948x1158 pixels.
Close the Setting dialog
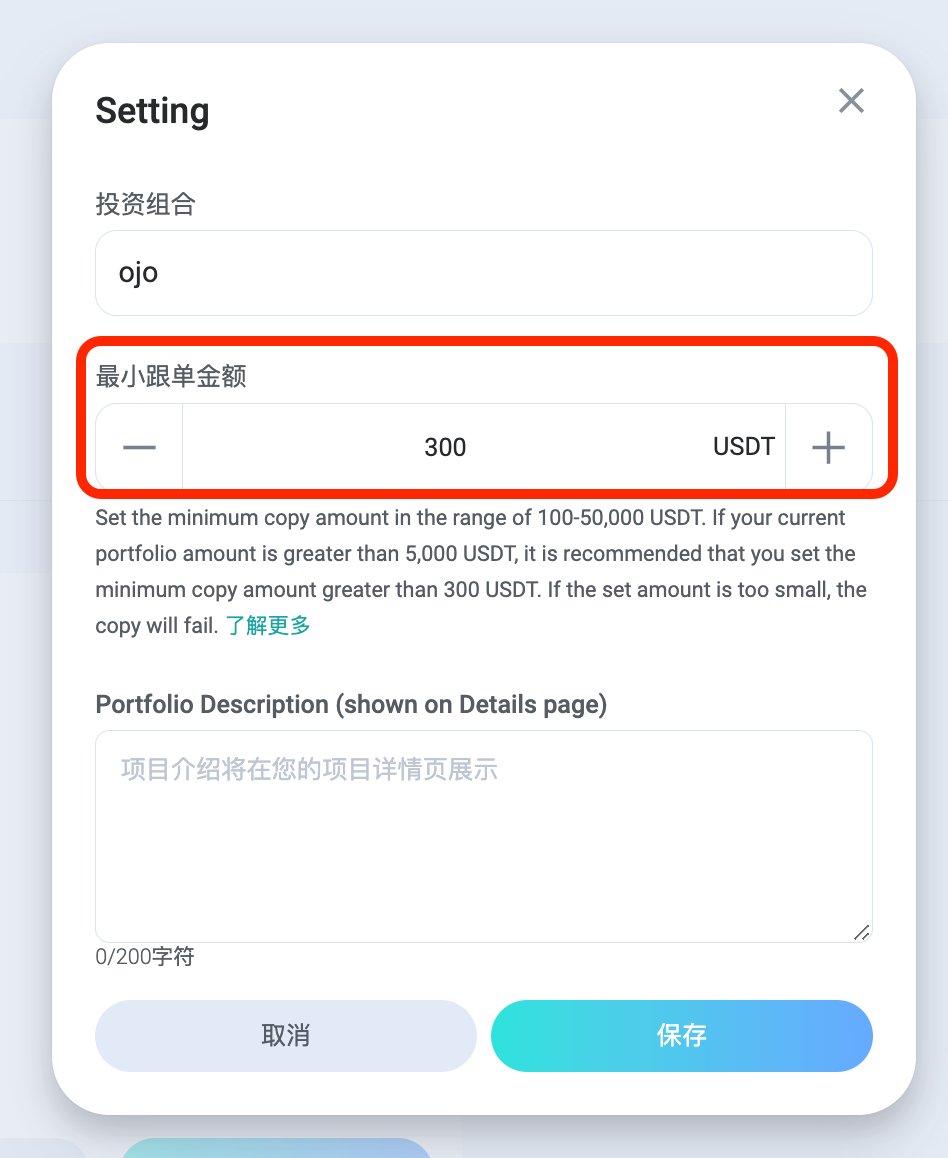pyautogui.click(x=851, y=101)
